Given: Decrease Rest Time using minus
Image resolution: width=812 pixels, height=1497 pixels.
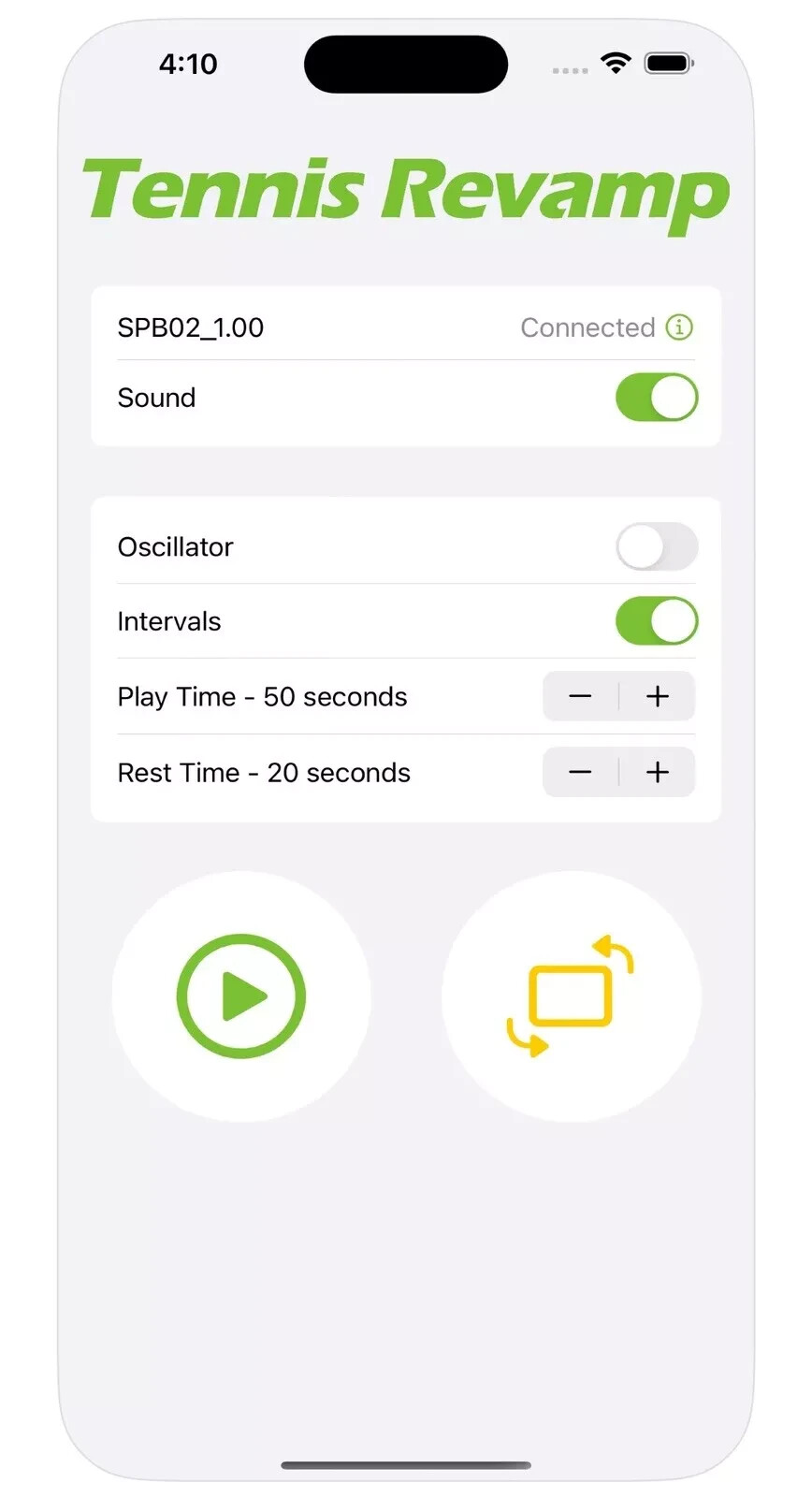Looking at the screenshot, I should click(x=580, y=772).
